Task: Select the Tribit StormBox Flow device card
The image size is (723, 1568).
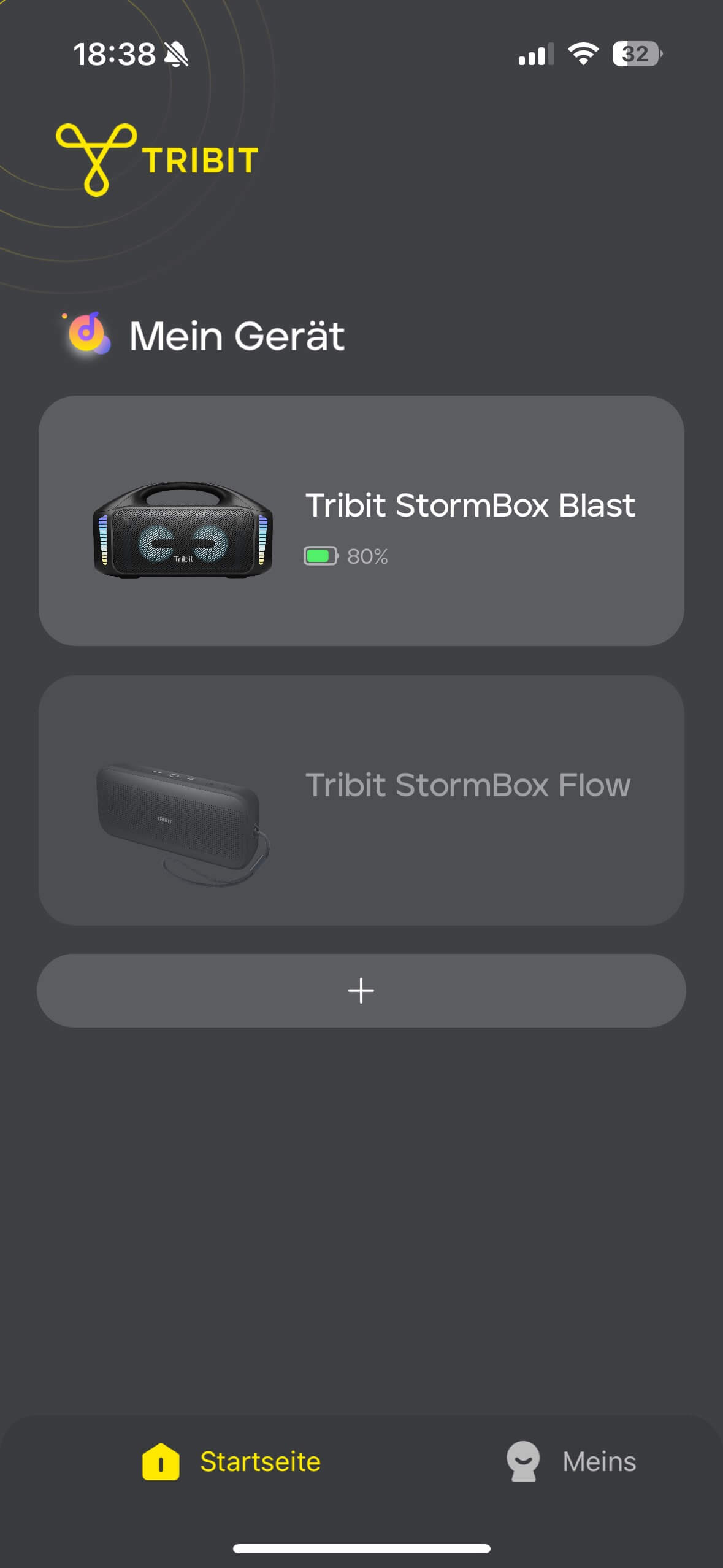Action: tap(361, 800)
